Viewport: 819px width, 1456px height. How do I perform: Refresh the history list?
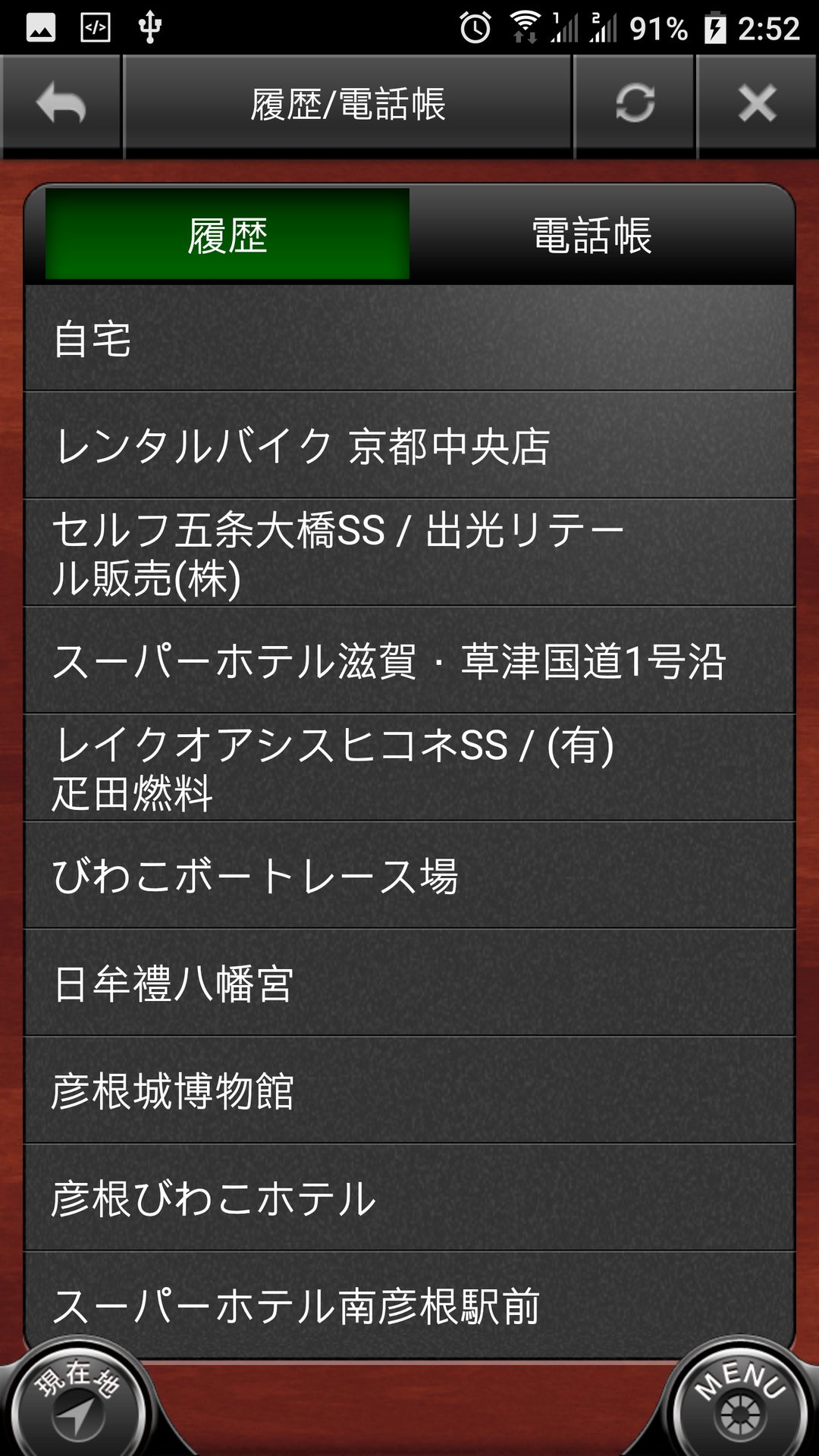click(x=635, y=105)
